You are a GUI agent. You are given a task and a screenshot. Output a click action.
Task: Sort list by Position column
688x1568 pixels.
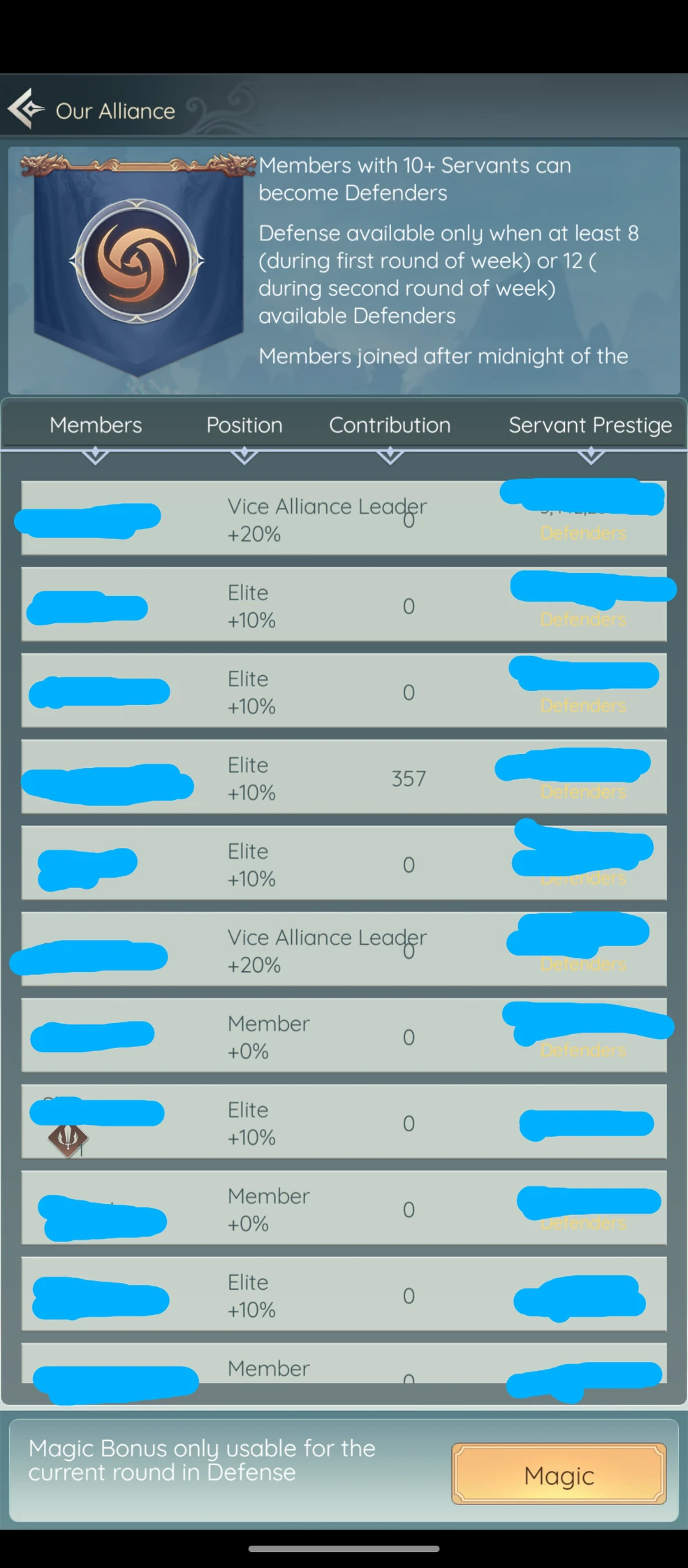click(x=244, y=426)
